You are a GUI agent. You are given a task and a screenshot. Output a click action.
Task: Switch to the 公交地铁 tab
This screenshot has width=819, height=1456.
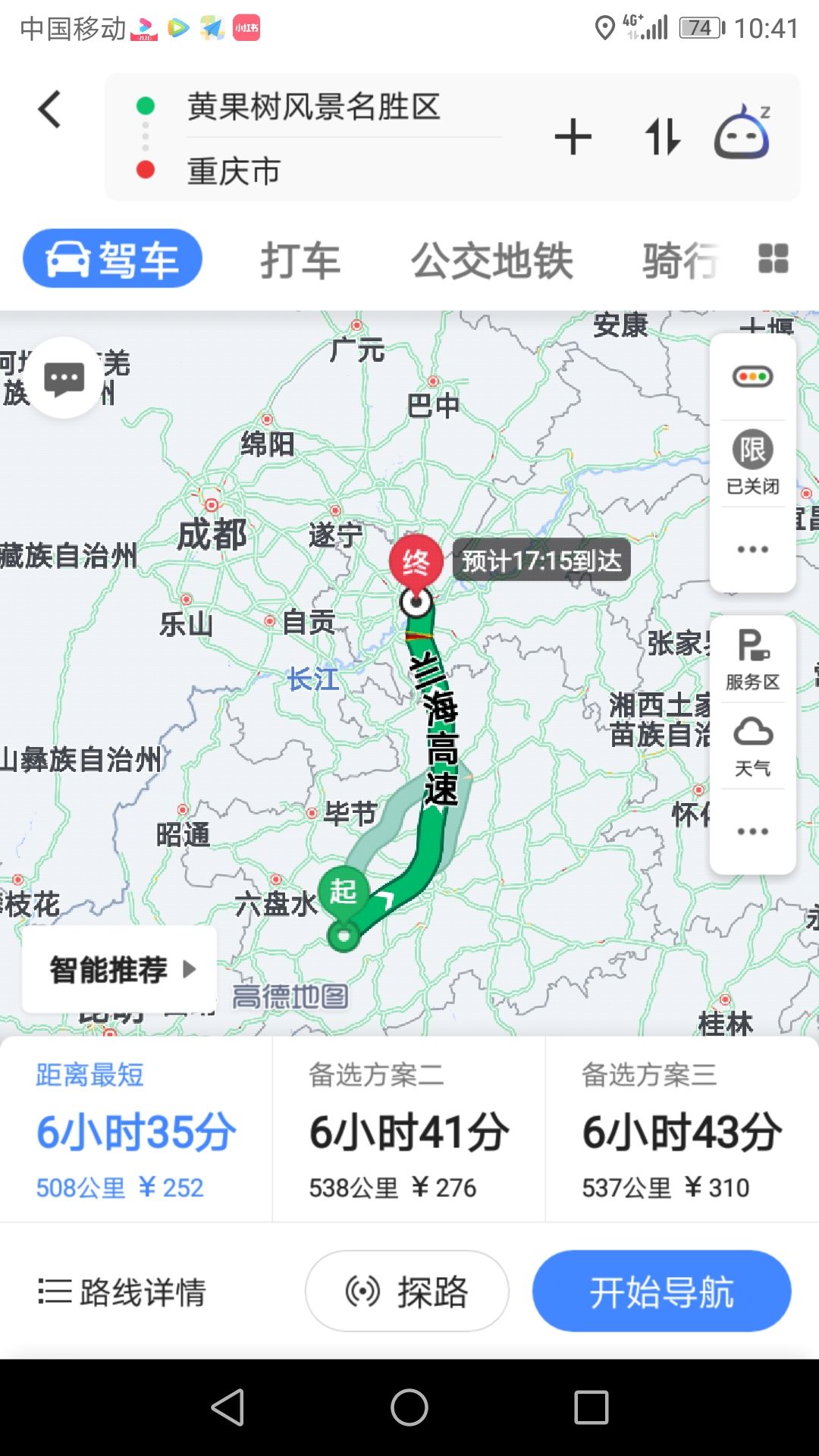pyautogui.click(x=491, y=261)
